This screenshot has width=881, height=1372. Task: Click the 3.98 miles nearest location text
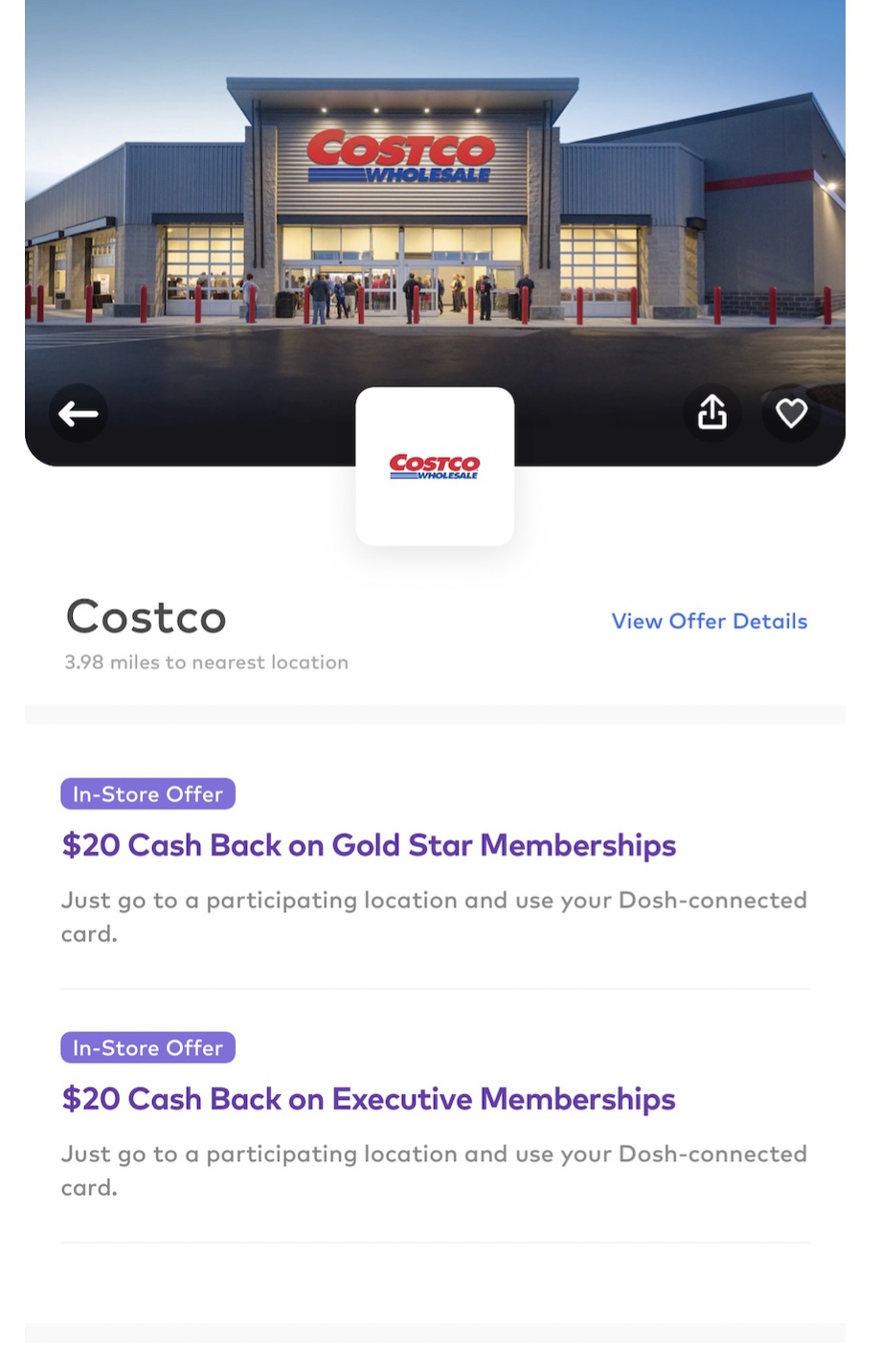pos(206,662)
